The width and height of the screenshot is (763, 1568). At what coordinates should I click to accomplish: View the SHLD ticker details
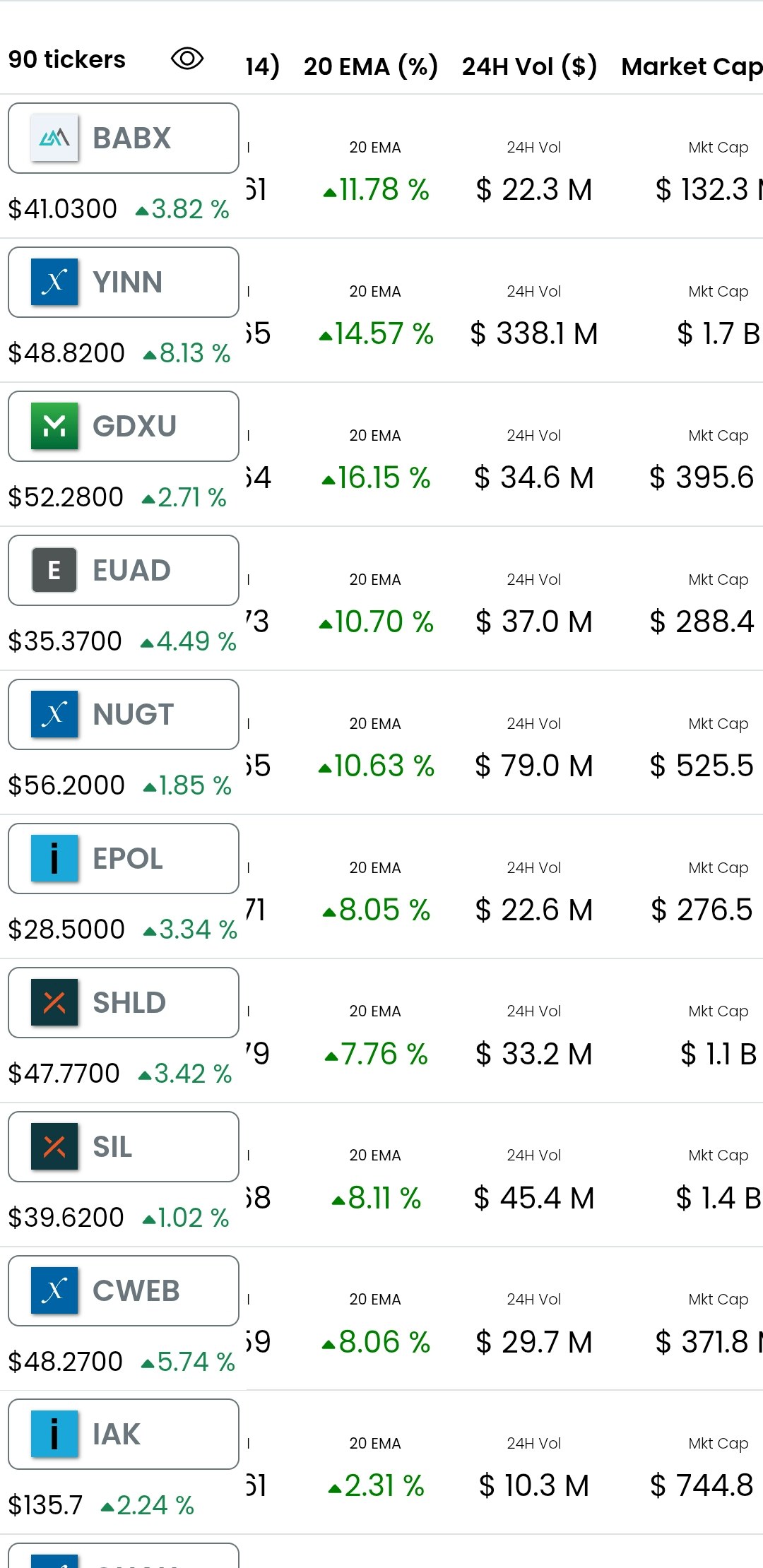[124, 1003]
